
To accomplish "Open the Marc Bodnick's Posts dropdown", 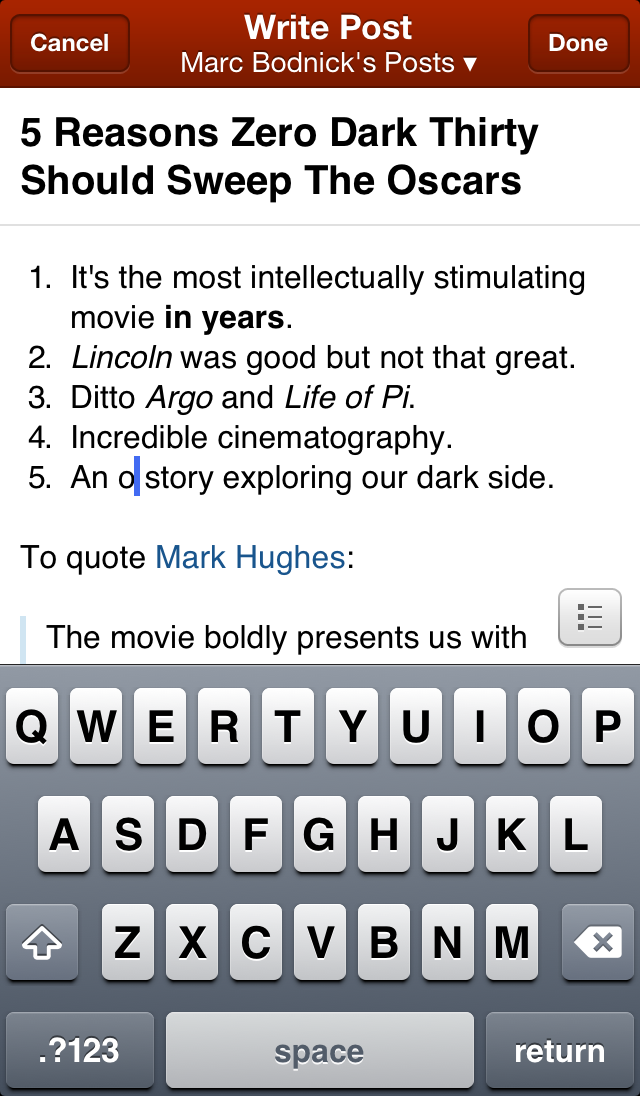I will tap(328, 63).
